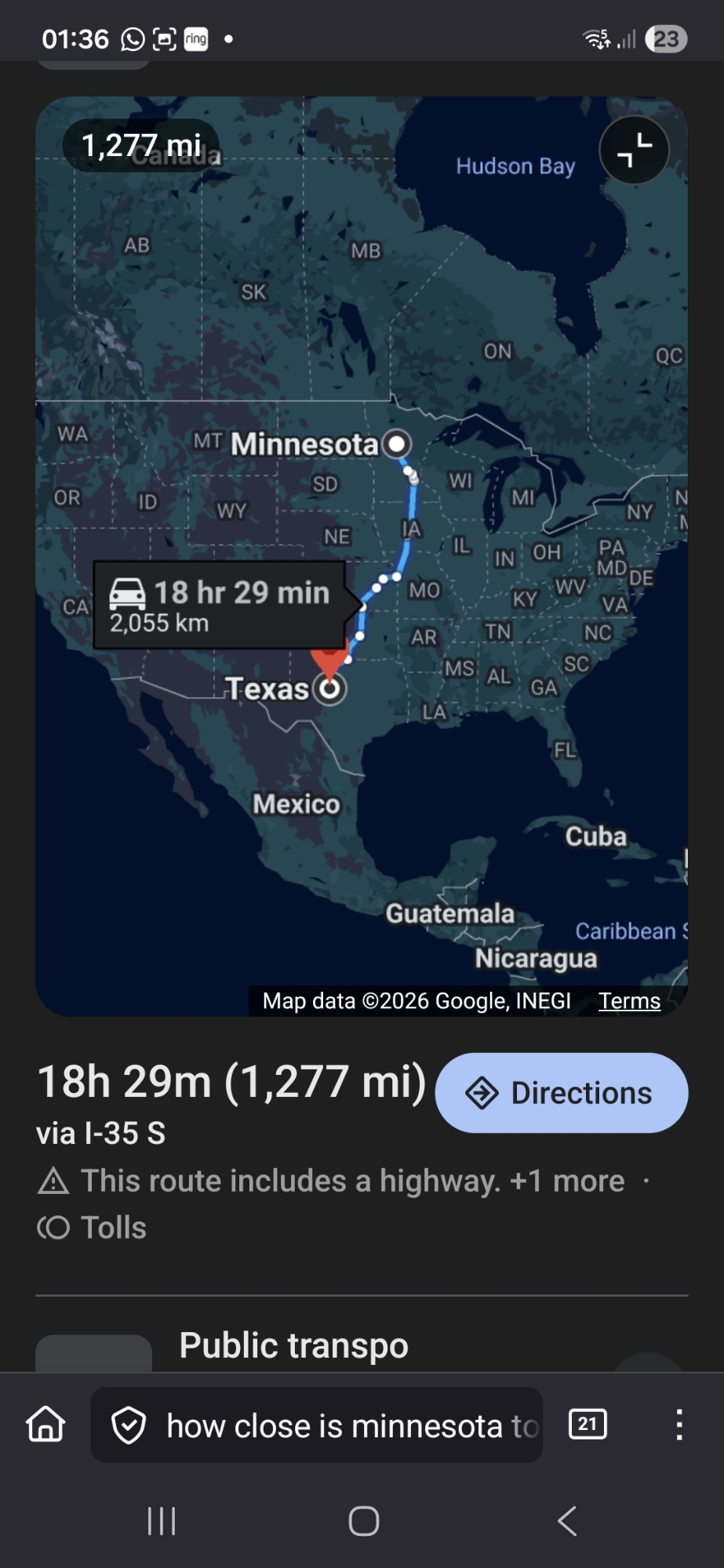This screenshot has width=724, height=1568.
Task: Open Directions for the route
Action: click(562, 1093)
